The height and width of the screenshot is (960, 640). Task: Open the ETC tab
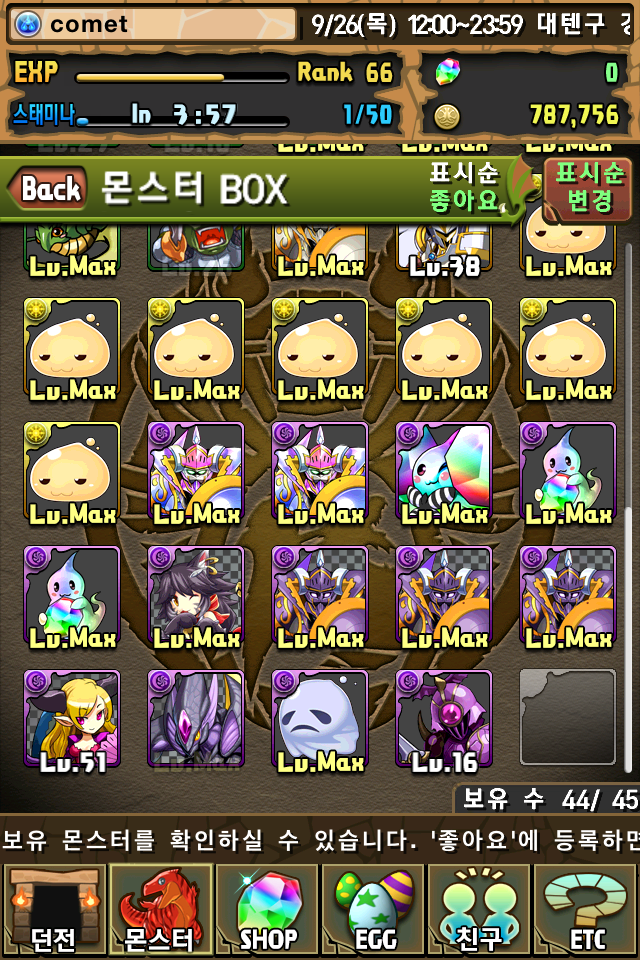(586, 908)
